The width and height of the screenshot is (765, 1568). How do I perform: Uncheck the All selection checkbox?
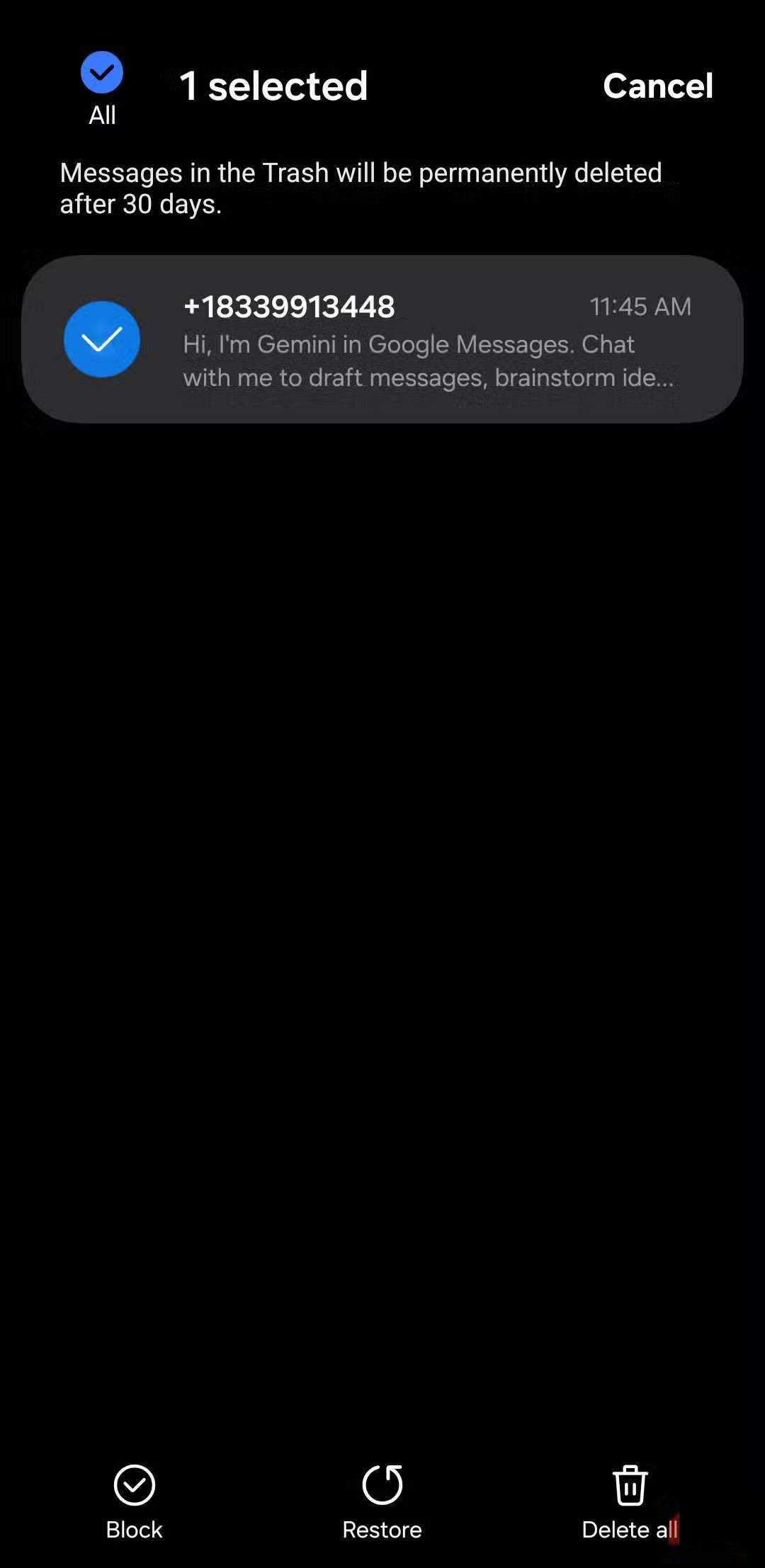[x=102, y=74]
